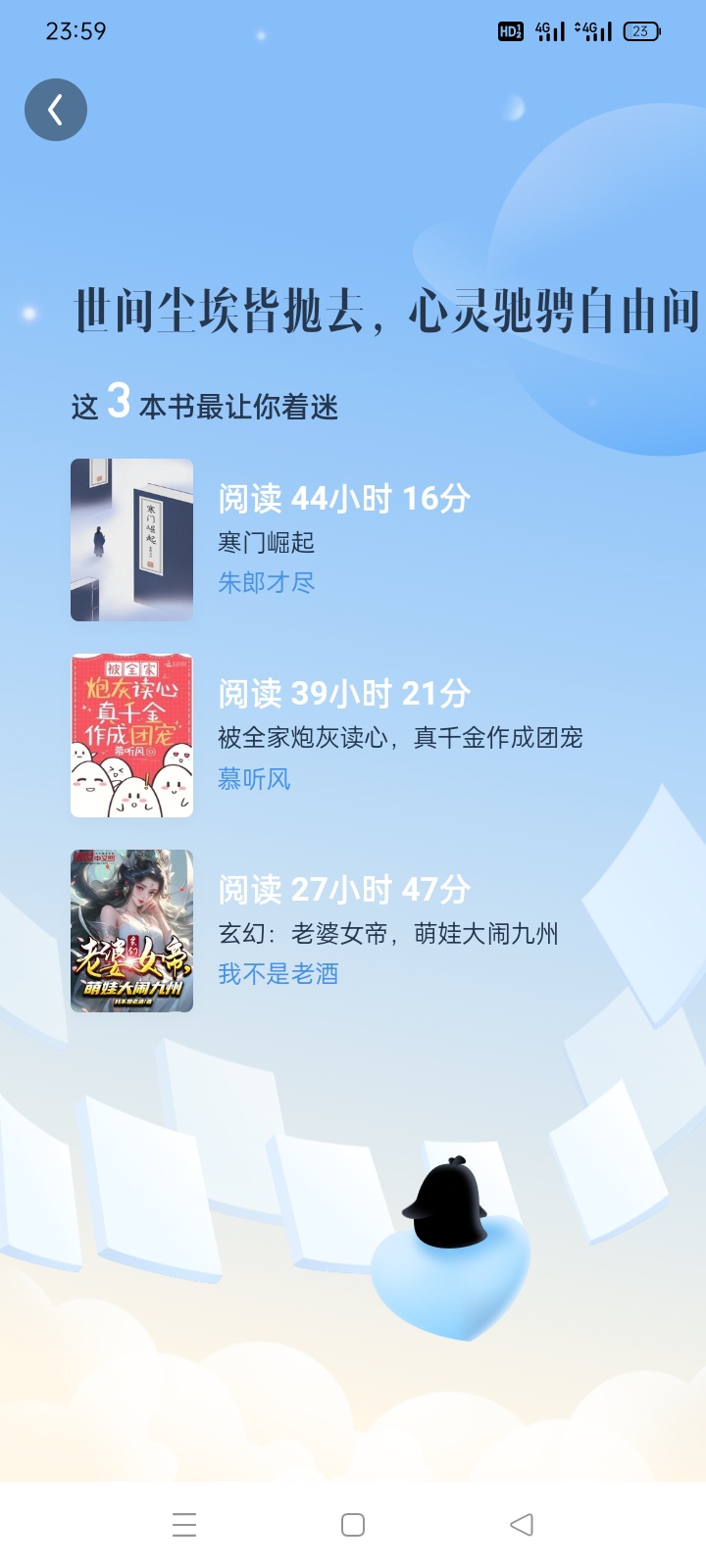Tap the system home button

(x=353, y=1525)
